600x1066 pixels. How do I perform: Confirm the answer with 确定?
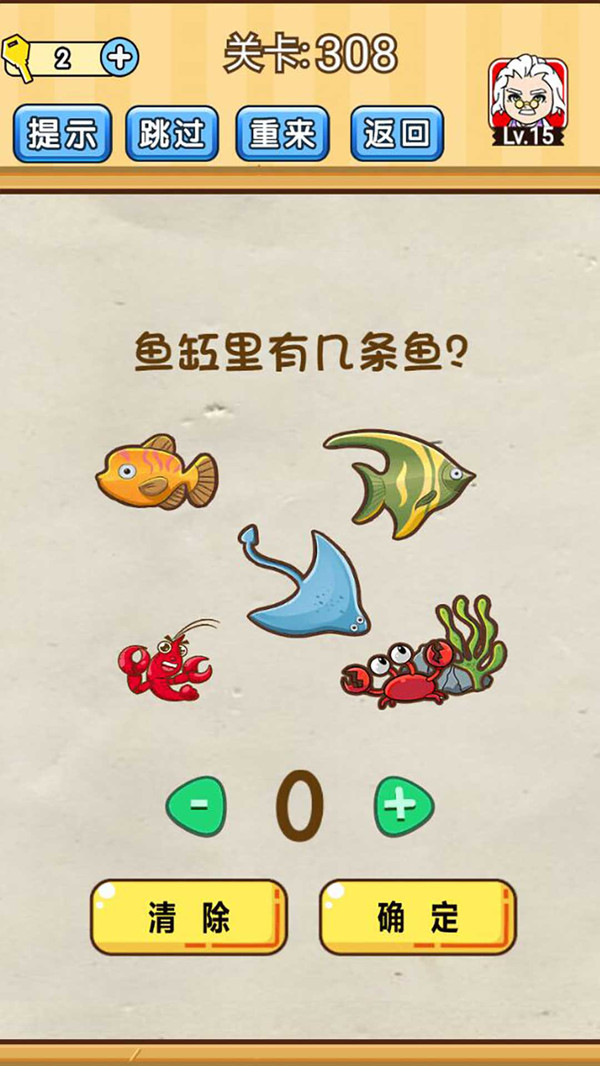point(418,917)
